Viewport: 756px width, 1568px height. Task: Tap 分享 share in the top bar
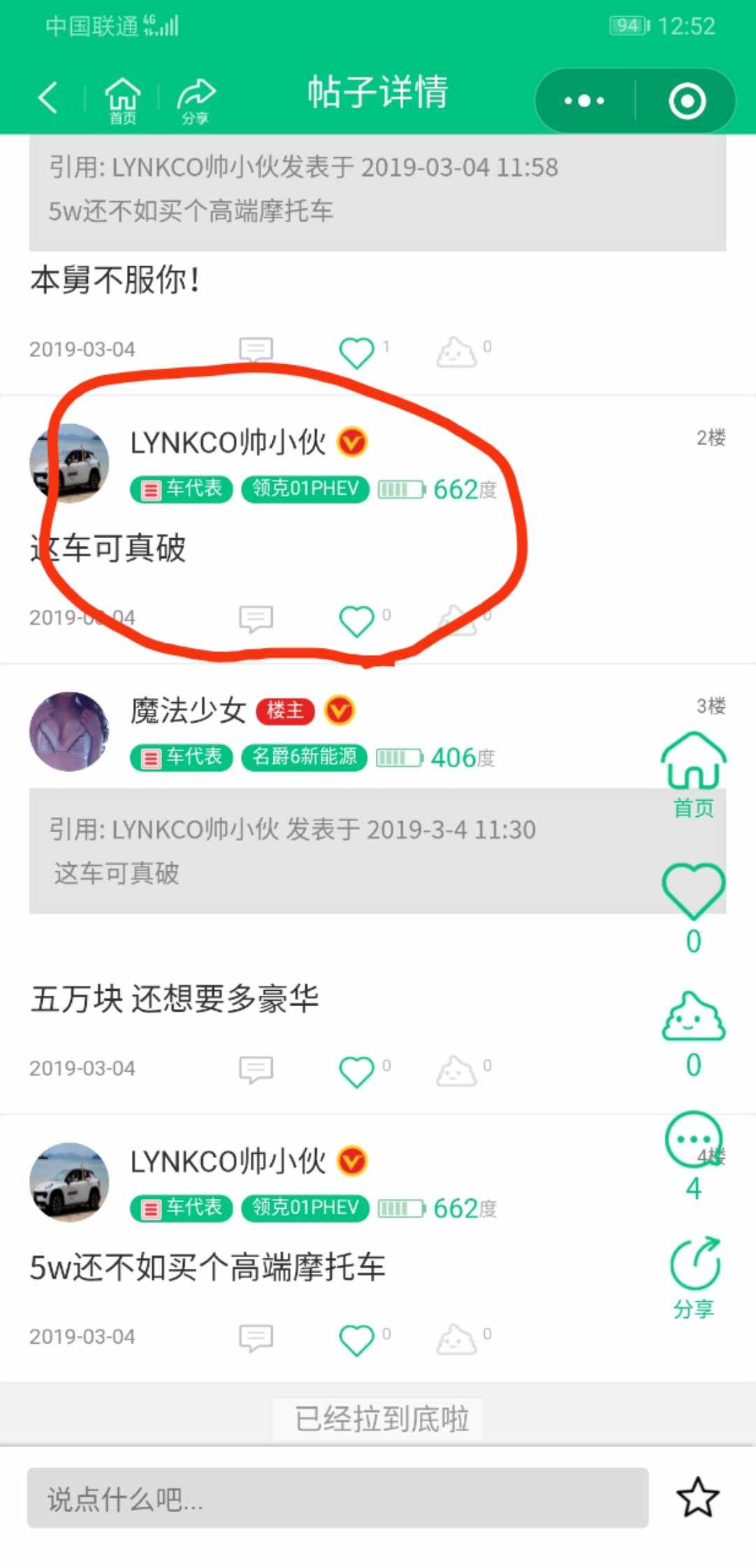pos(196,100)
